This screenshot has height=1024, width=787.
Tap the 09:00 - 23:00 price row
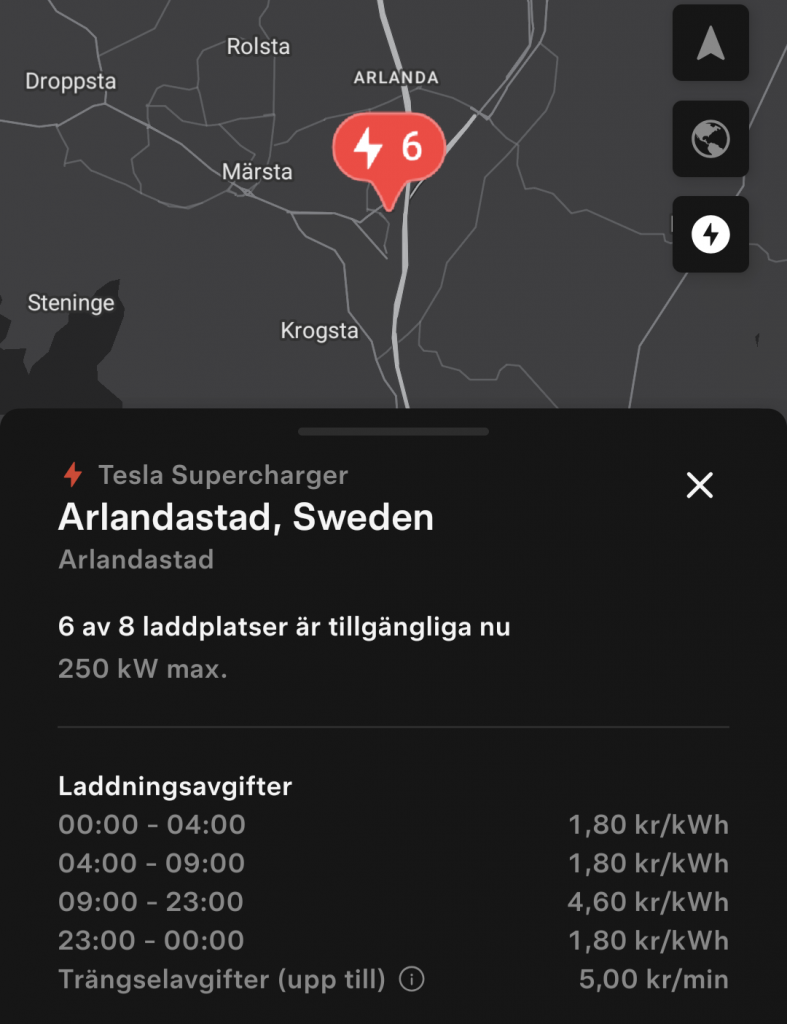[x=150, y=902]
